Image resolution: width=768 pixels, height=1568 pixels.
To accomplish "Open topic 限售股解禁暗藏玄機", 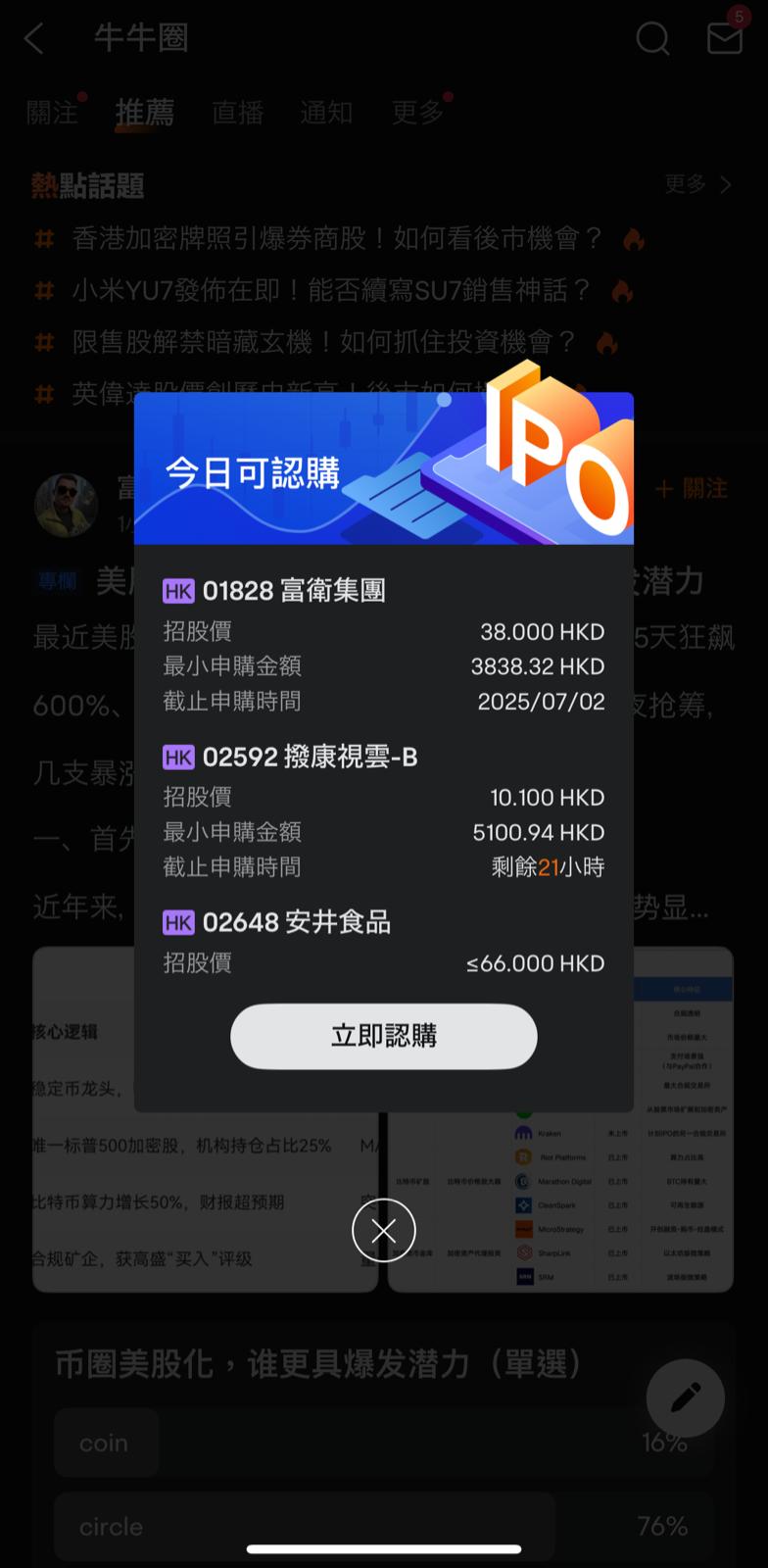I will coord(325,342).
